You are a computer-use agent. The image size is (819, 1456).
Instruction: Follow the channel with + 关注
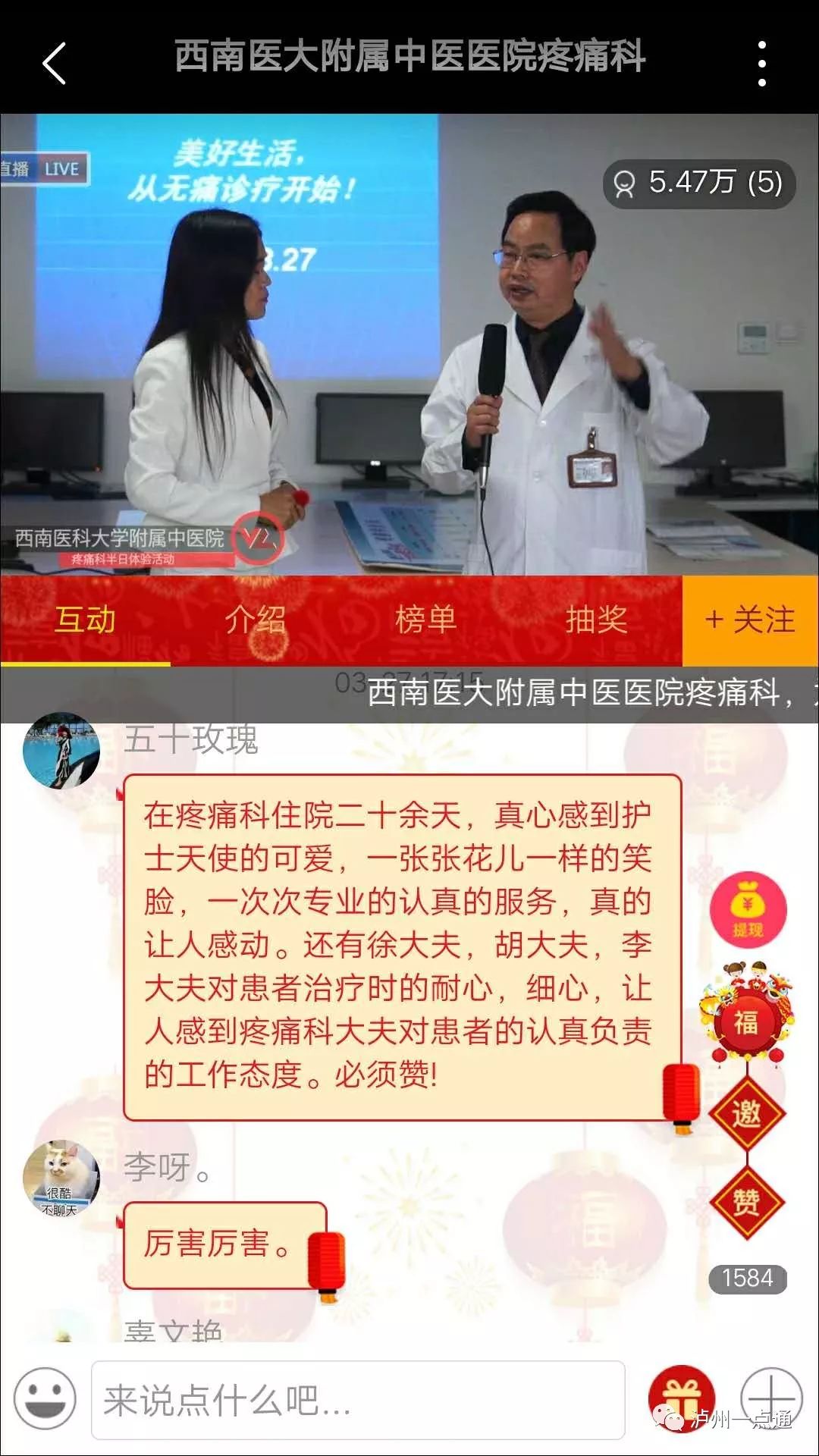click(x=750, y=620)
